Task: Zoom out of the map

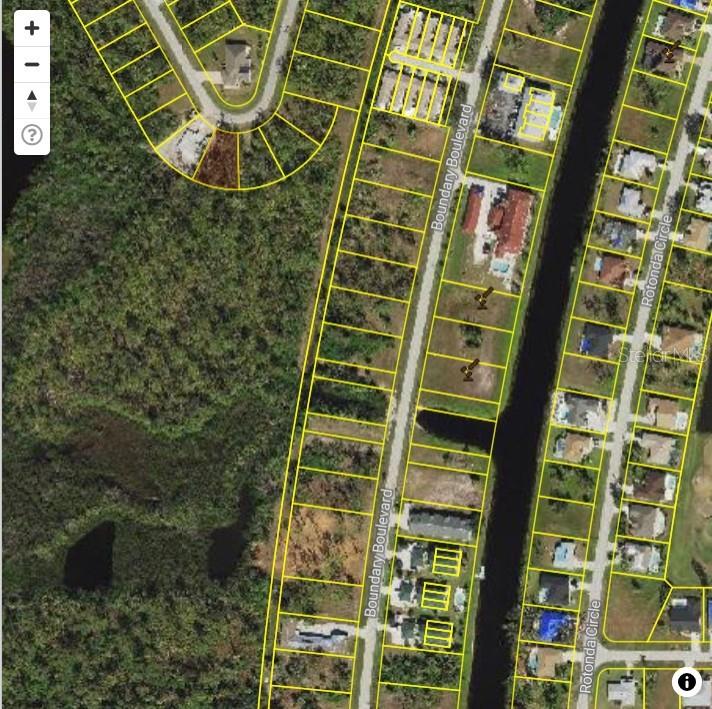Action: 32,64
